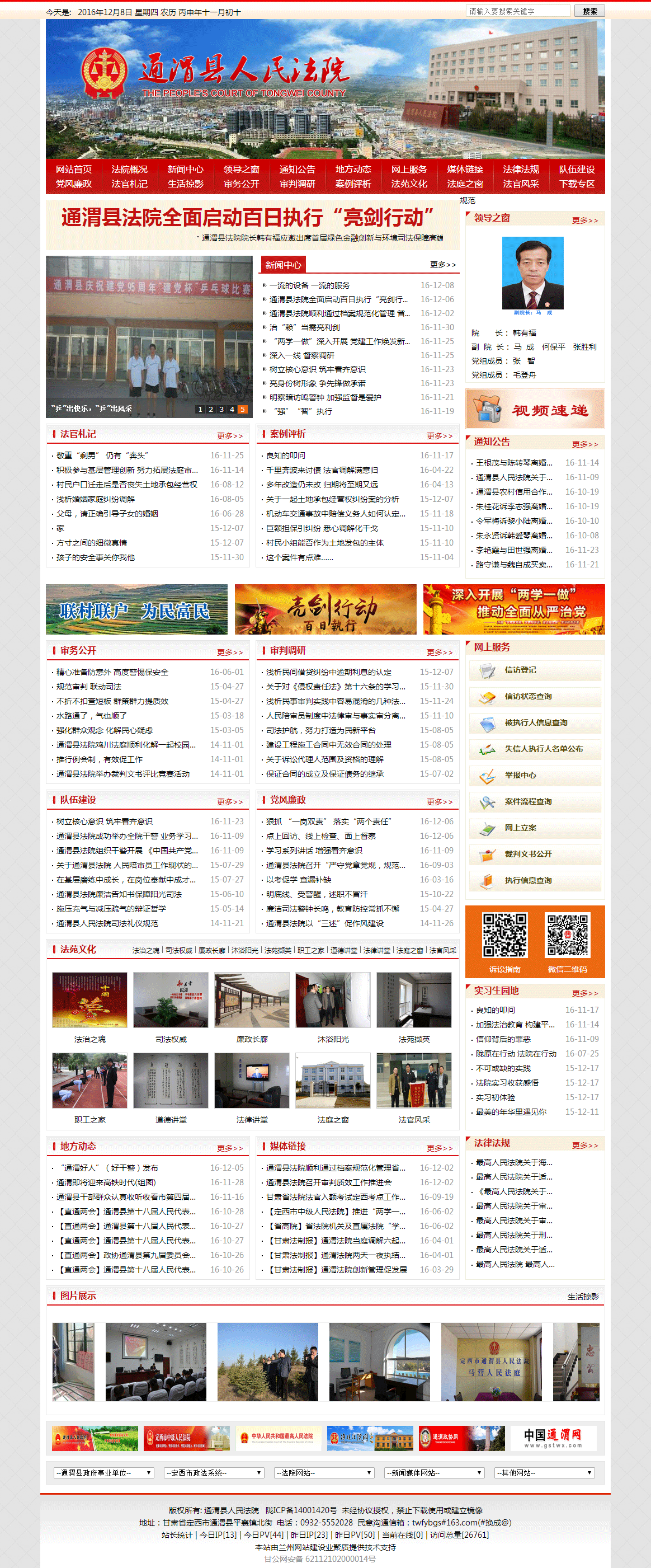Image resolution: width=651 pixels, height=1568 pixels.
Task: Click the 搜索 search button
Action: point(589,11)
